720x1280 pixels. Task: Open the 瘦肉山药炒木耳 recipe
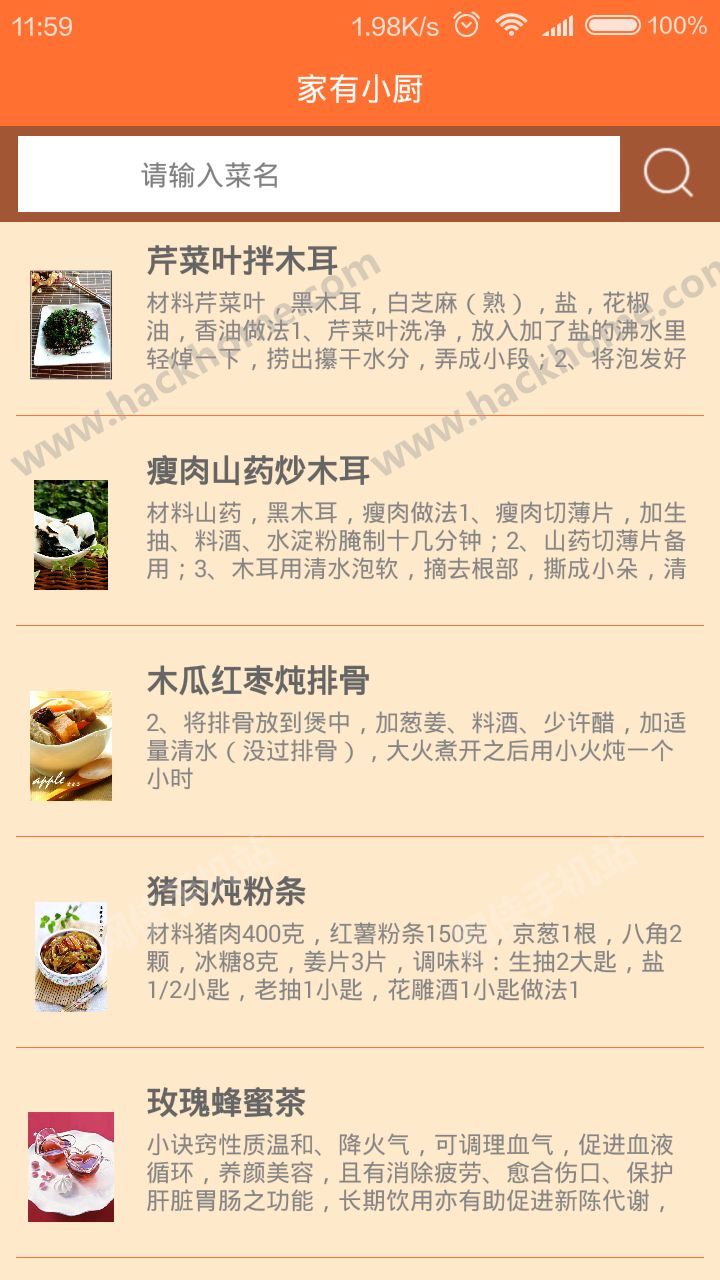360,521
